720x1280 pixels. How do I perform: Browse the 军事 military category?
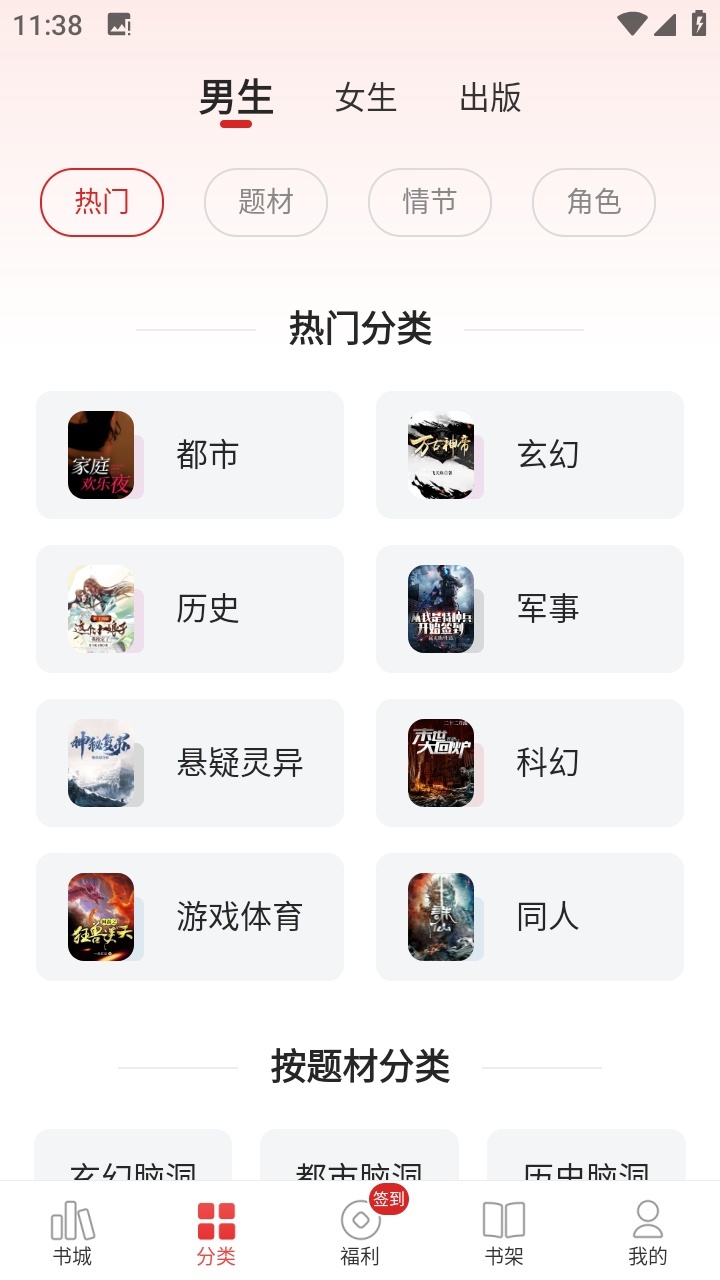coord(530,608)
